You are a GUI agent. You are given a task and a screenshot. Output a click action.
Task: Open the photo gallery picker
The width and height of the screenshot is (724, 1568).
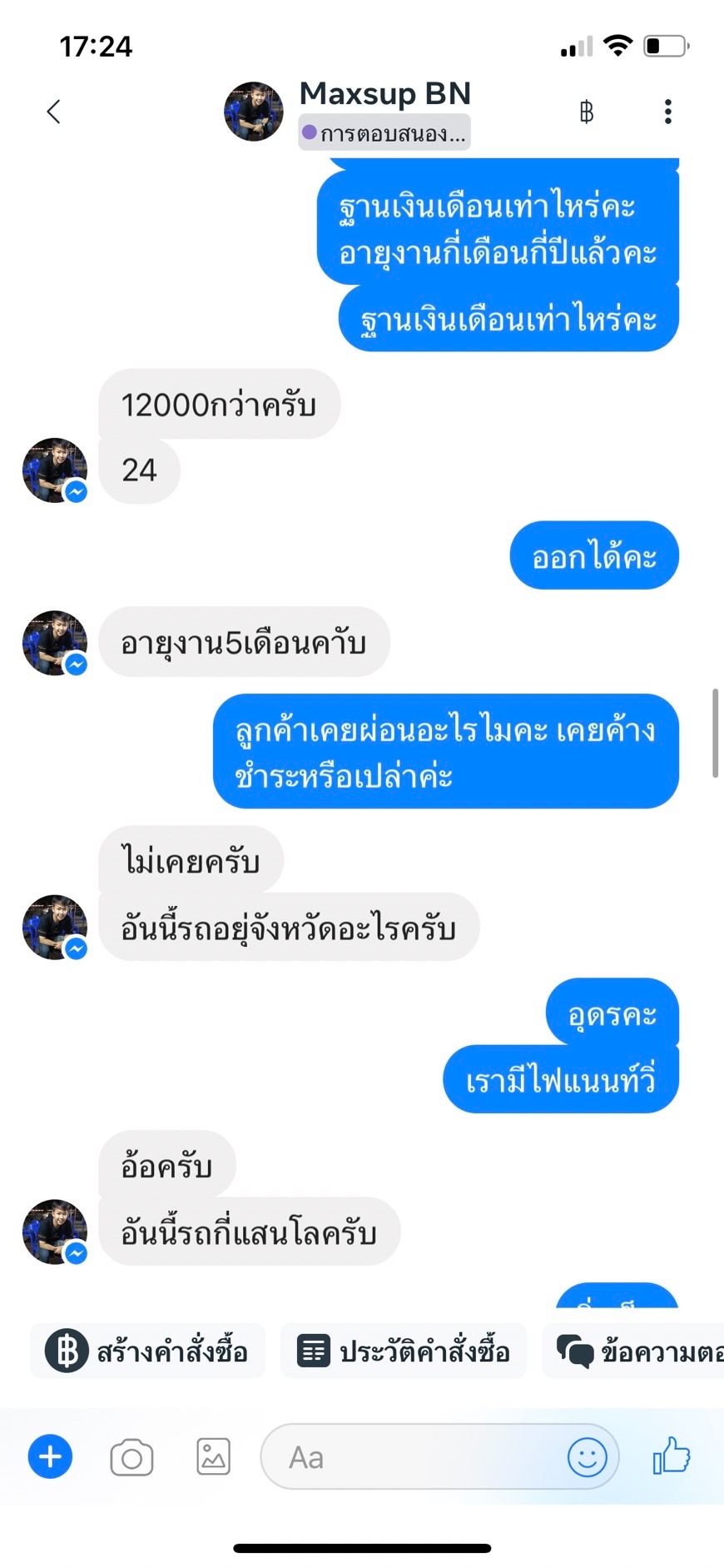pos(214,1457)
